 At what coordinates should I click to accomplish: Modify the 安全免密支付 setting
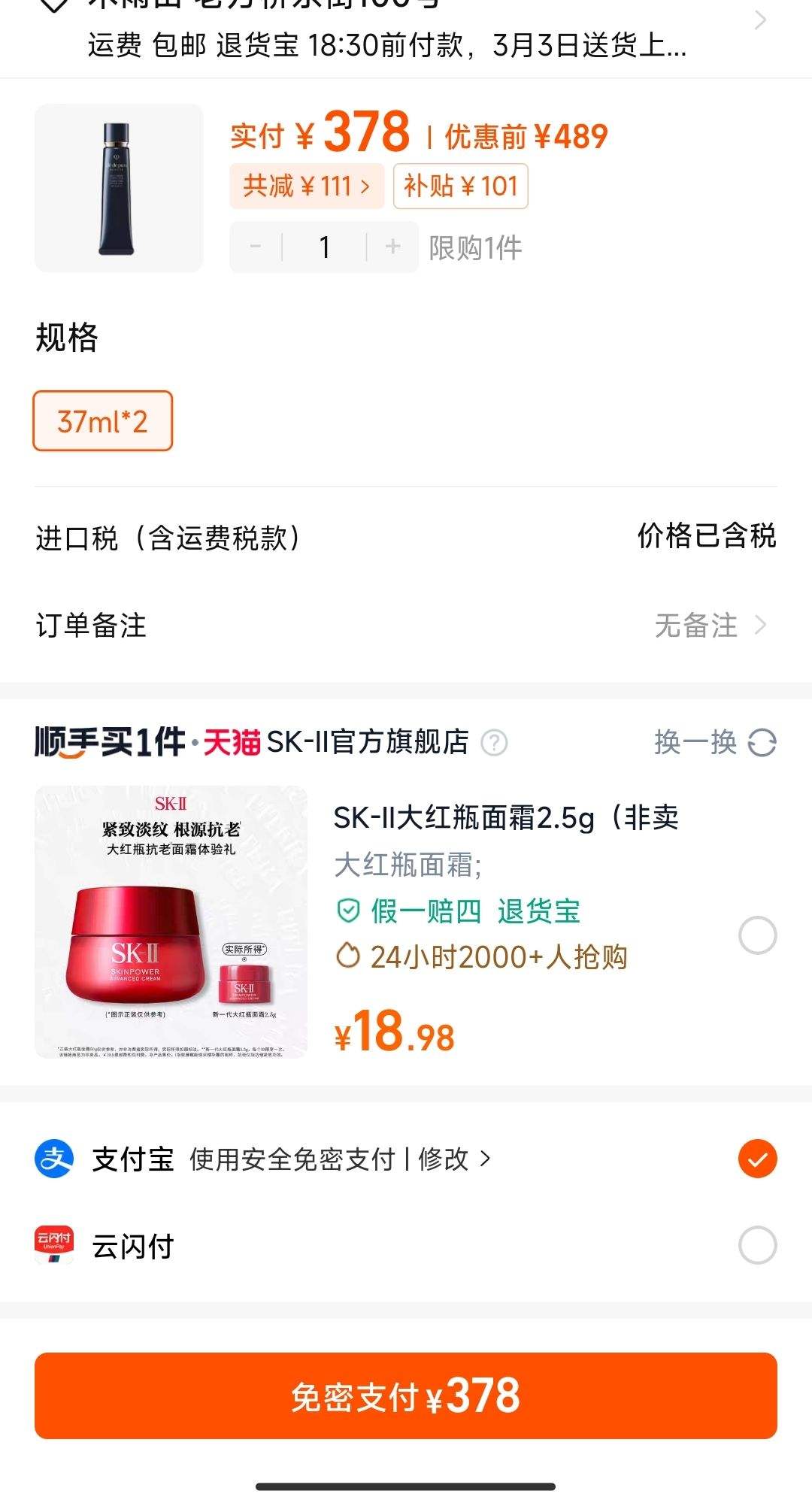click(453, 1159)
